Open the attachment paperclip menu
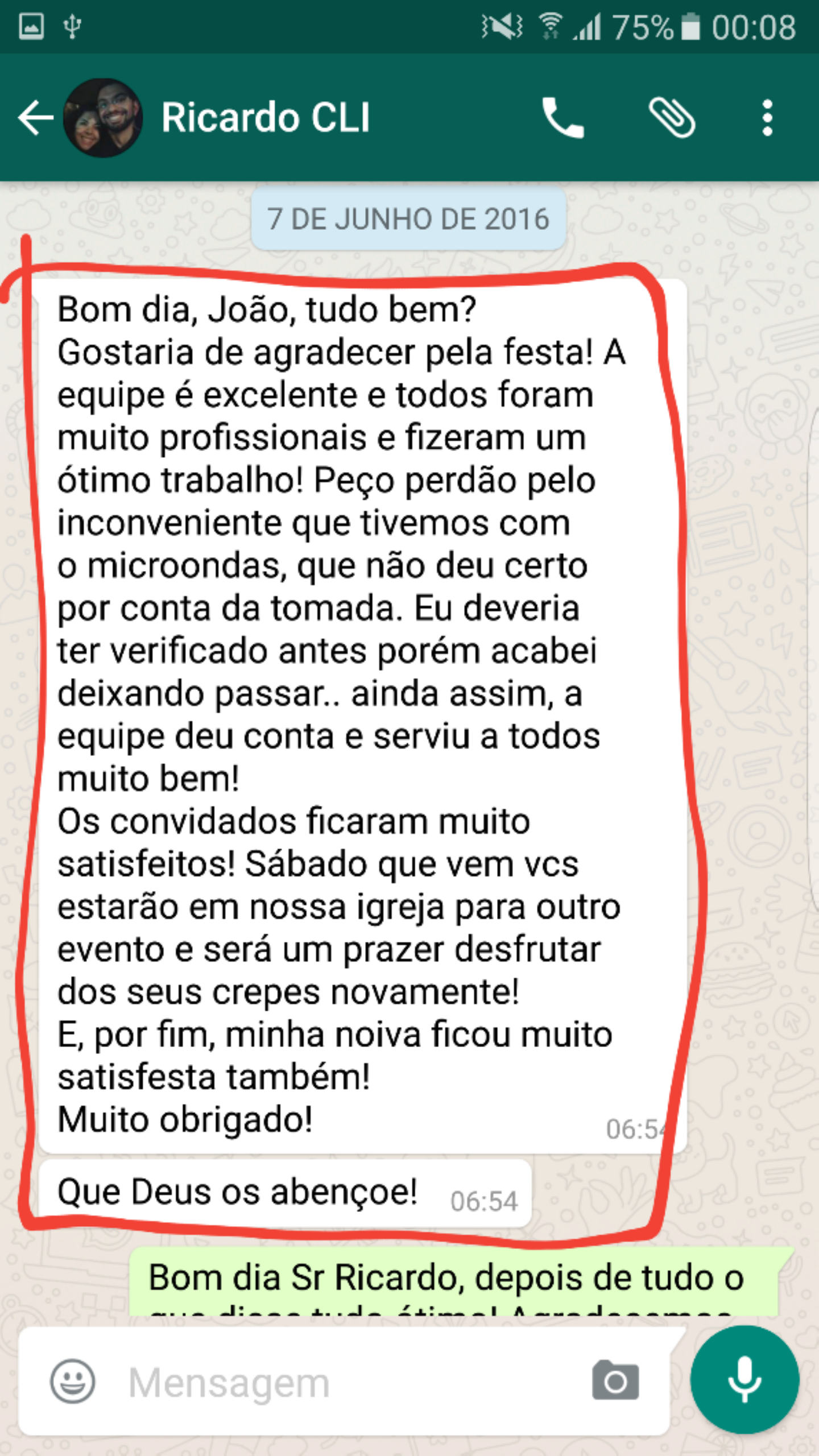Screen dimensions: 819x1456 click(x=672, y=118)
